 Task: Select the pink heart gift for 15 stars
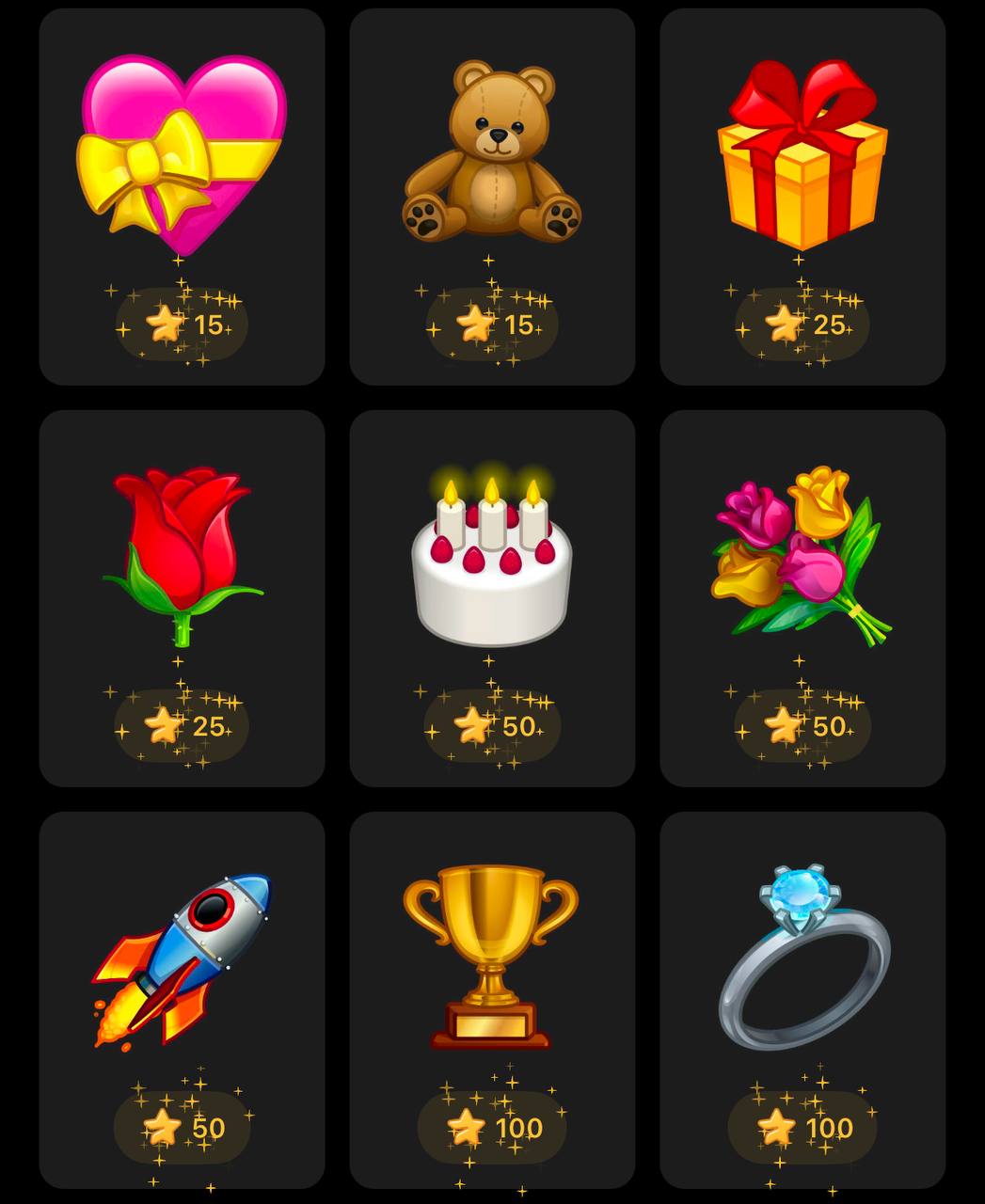(x=182, y=197)
